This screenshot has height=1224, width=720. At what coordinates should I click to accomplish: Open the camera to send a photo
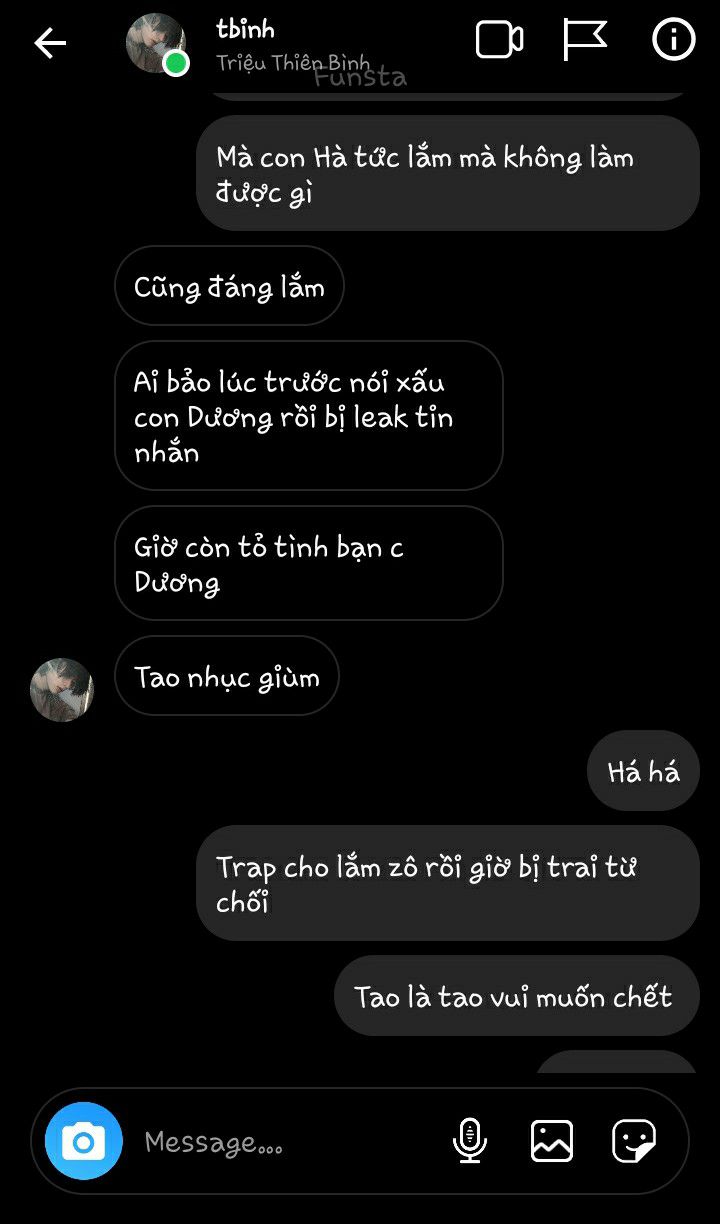pos(84,1141)
